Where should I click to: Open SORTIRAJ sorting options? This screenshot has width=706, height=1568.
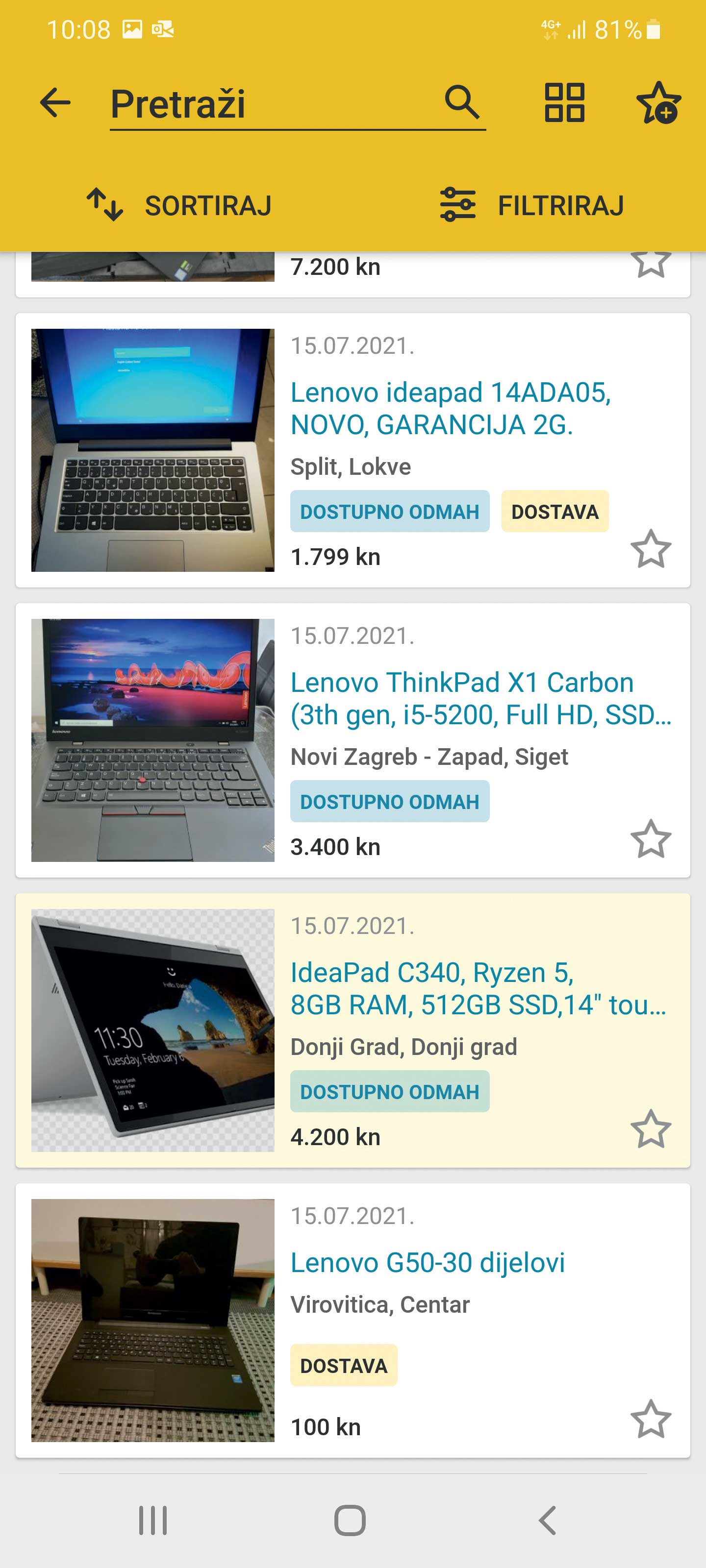[x=180, y=205]
